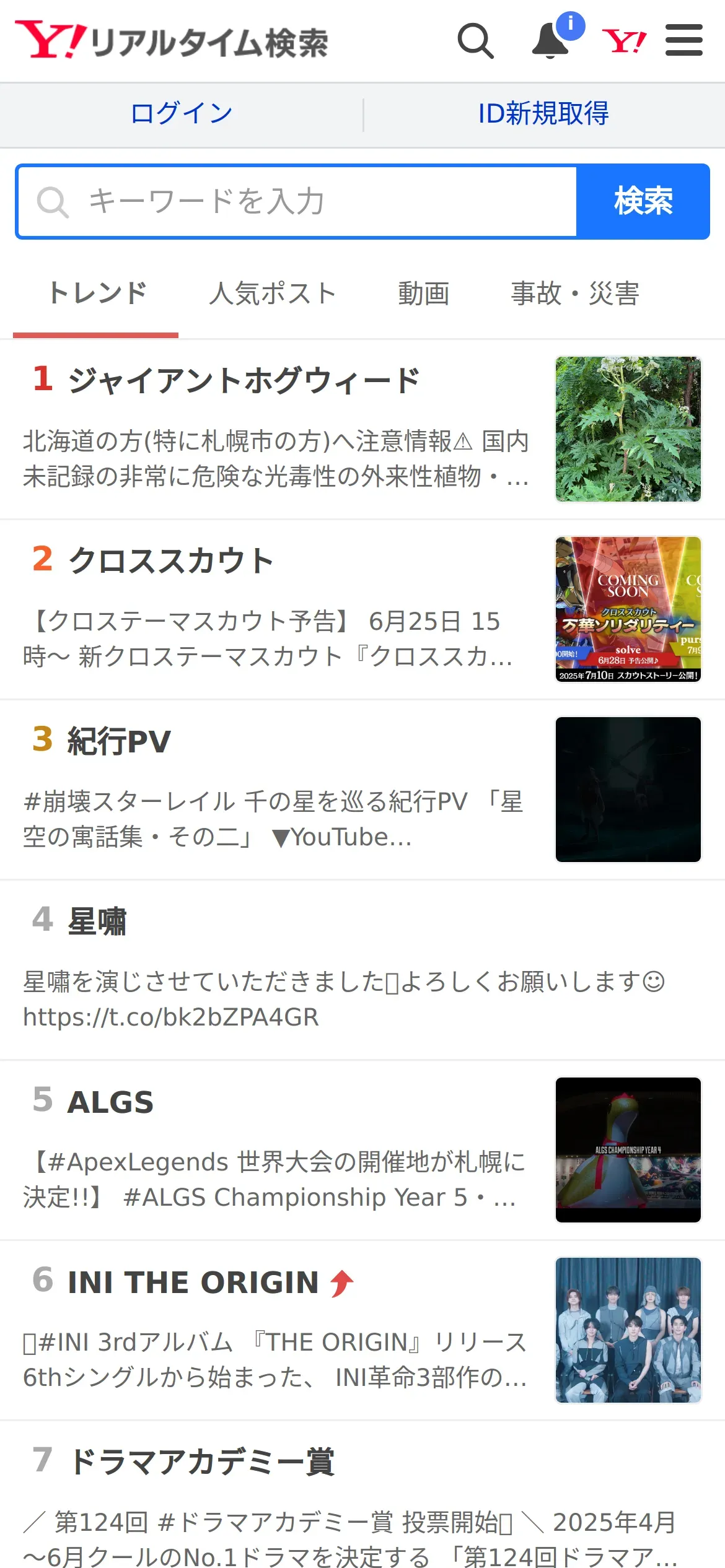Tap the ID新規取得 link
The image size is (725, 1568).
543,114
